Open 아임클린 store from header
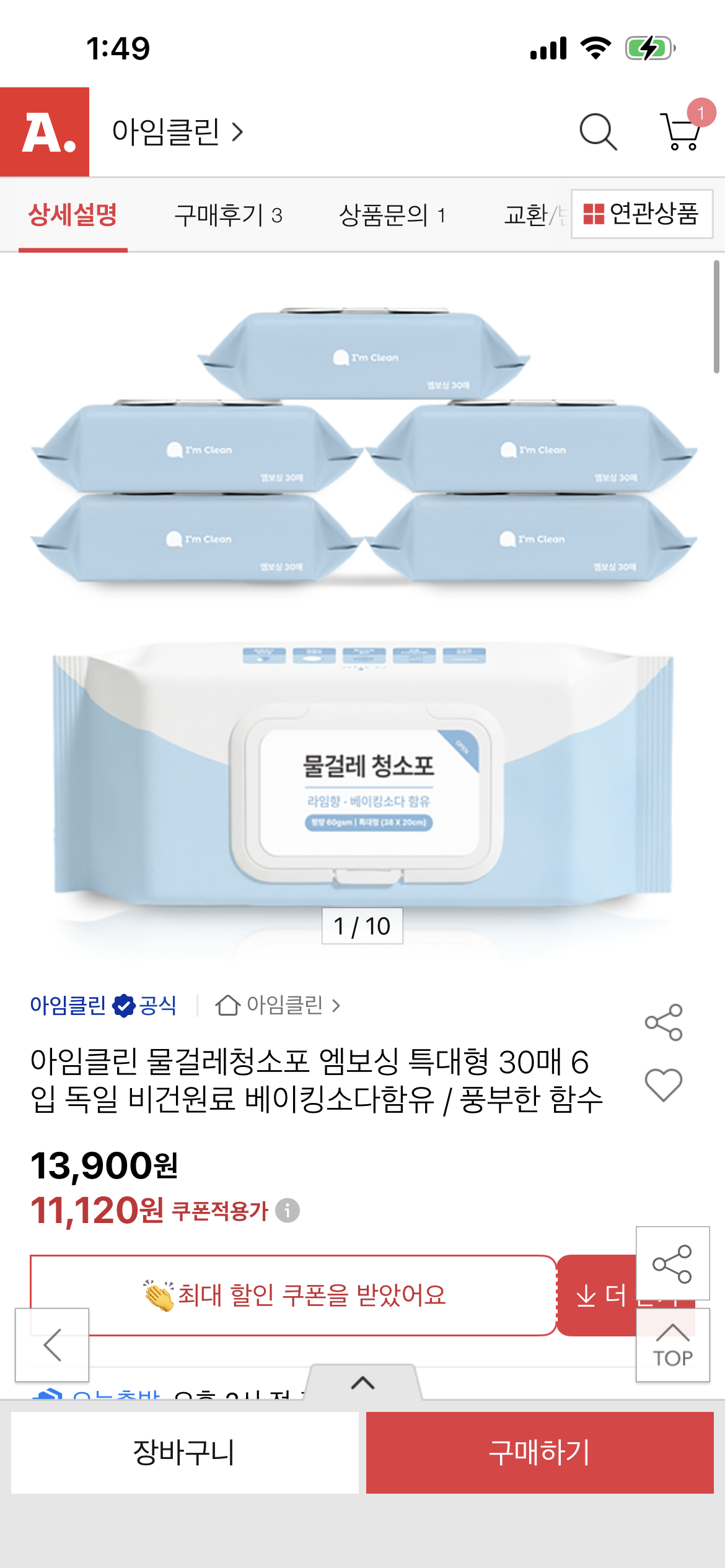Screen dimensions: 725x1568 point(177,132)
